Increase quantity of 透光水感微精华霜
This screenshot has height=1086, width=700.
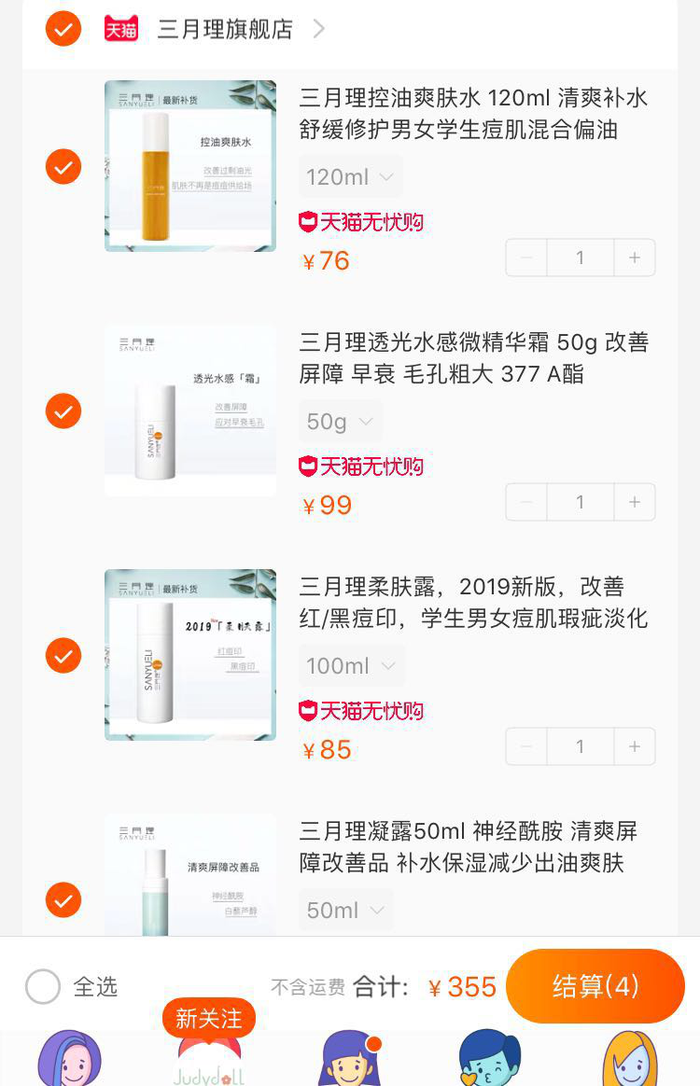(x=634, y=502)
